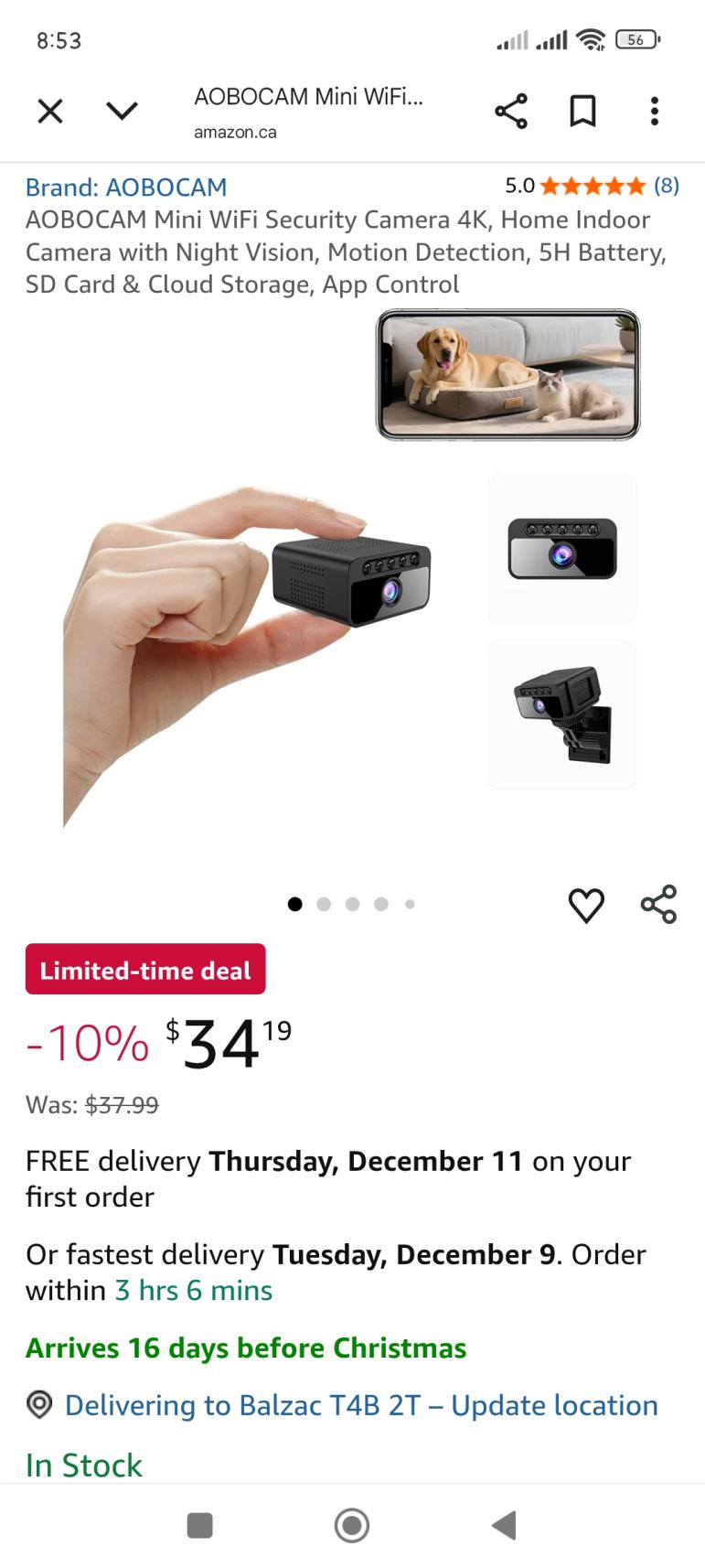Expand the tab dropdown chevron
Screen dimensions: 705x1568
tap(122, 112)
